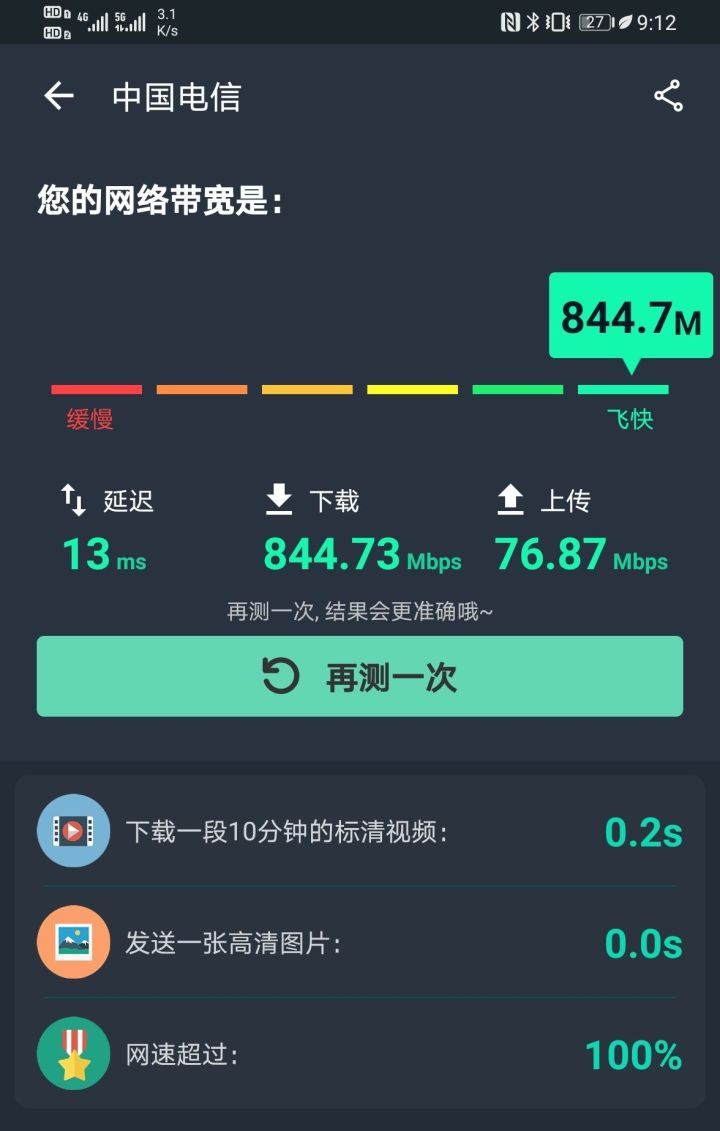This screenshot has height=1131, width=720.
Task: Tap the medal icon next to 网速超过
Action: 72,1054
